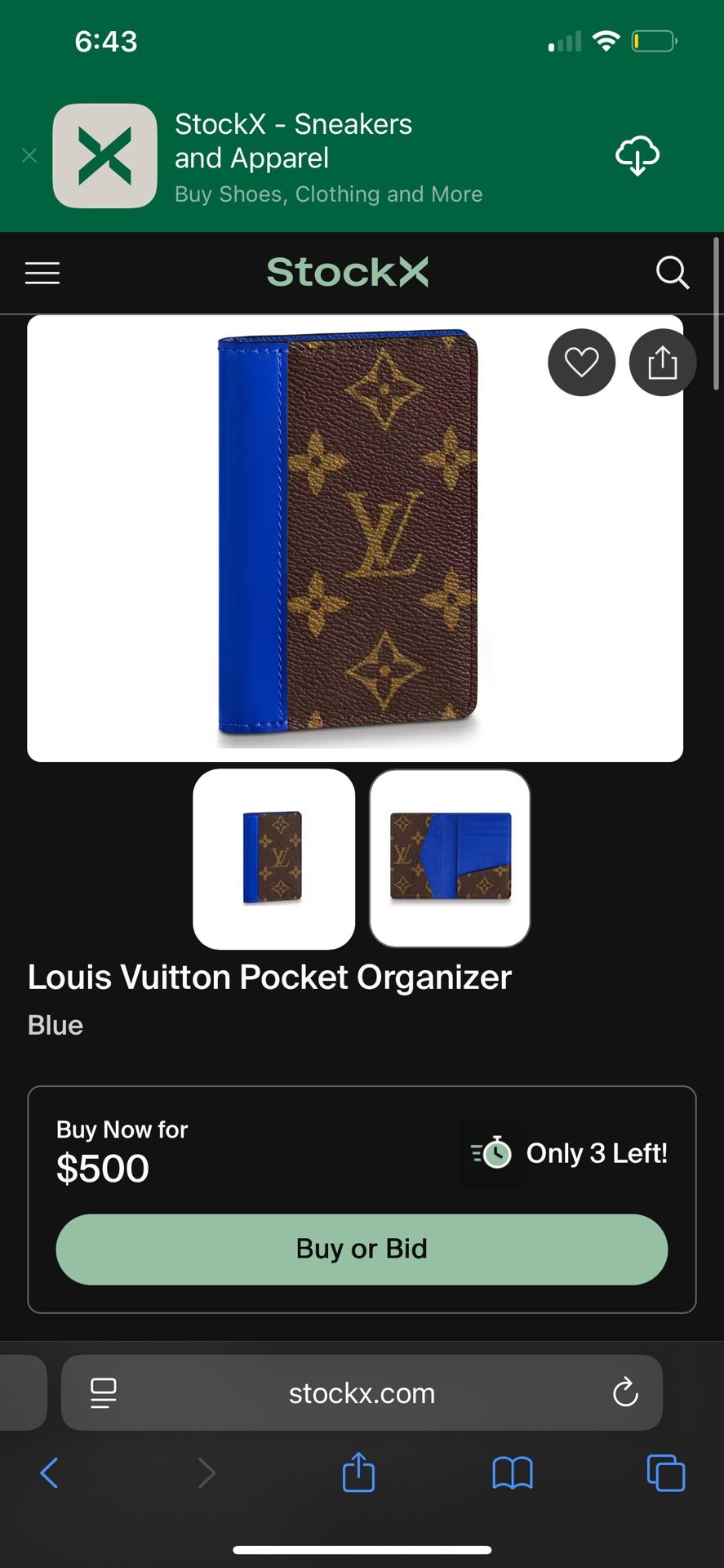The width and height of the screenshot is (724, 1568).
Task: Open the search icon on StockX
Action: point(673,273)
